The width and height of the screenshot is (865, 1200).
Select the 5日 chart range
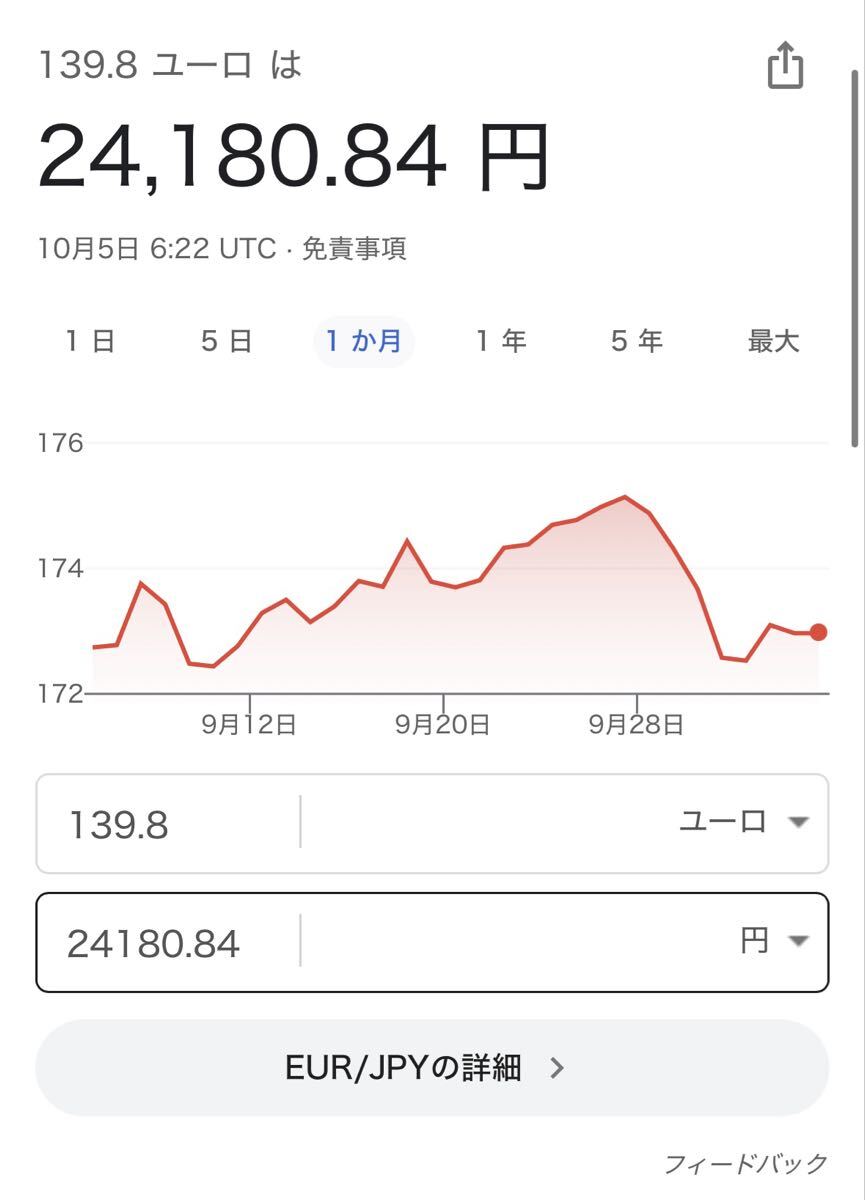[226, 342]
